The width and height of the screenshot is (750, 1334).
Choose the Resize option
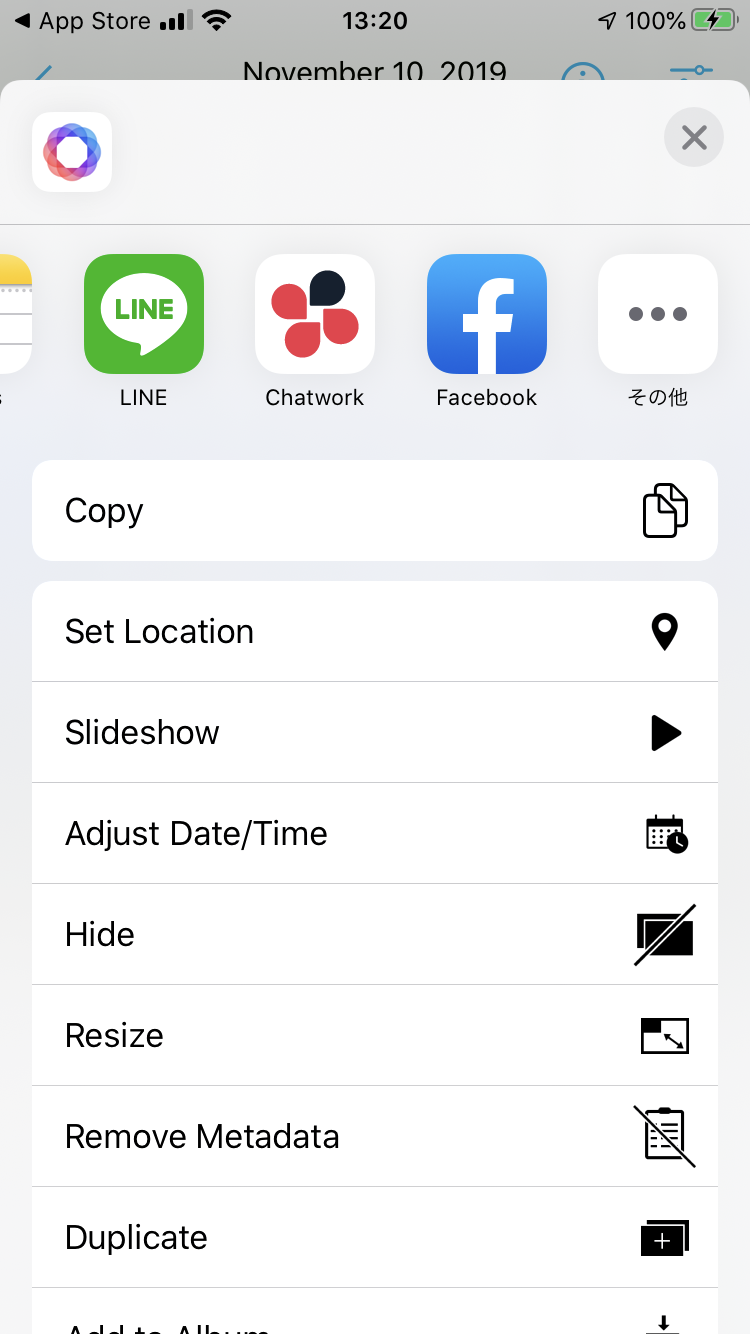pyautogui.click(x=375, y=1036)
